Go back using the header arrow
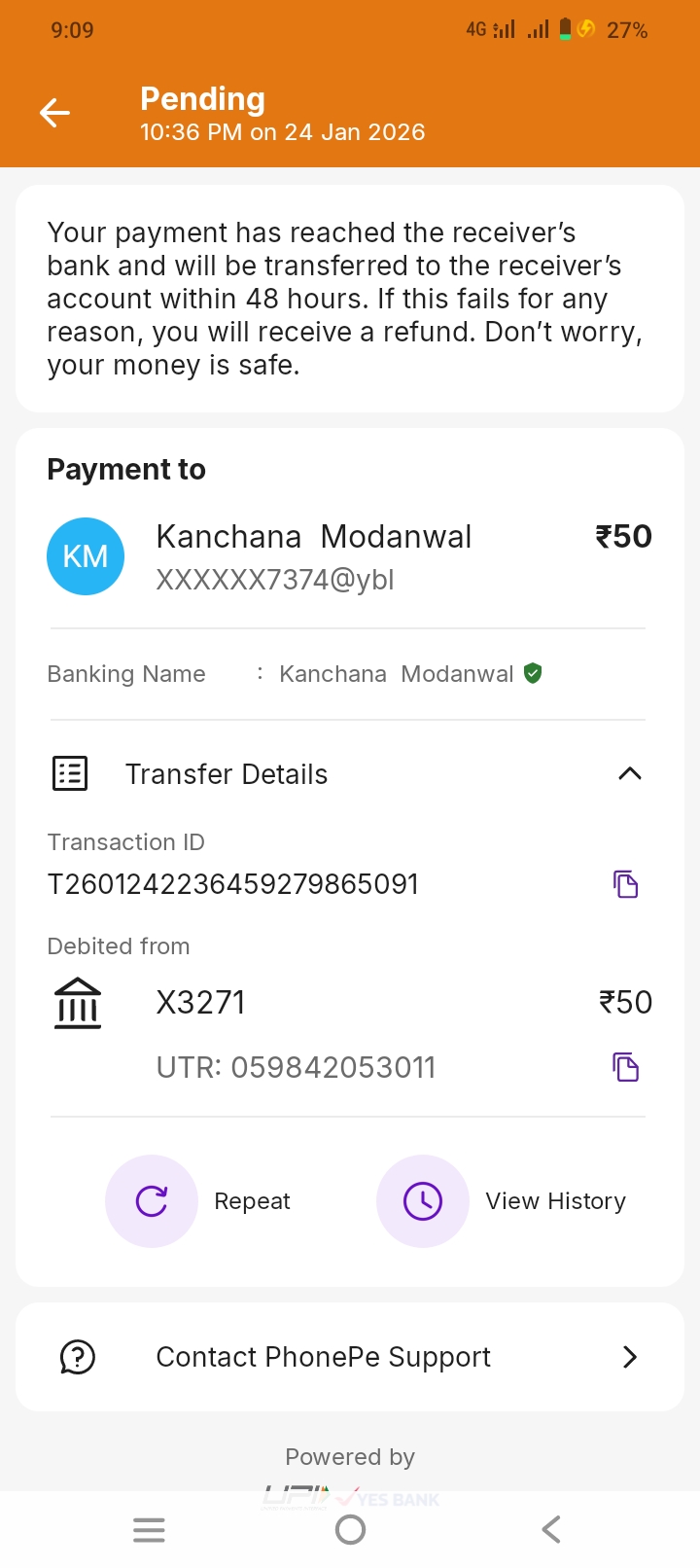This screenshot has width=700, height=1568. tap(54, 113)
